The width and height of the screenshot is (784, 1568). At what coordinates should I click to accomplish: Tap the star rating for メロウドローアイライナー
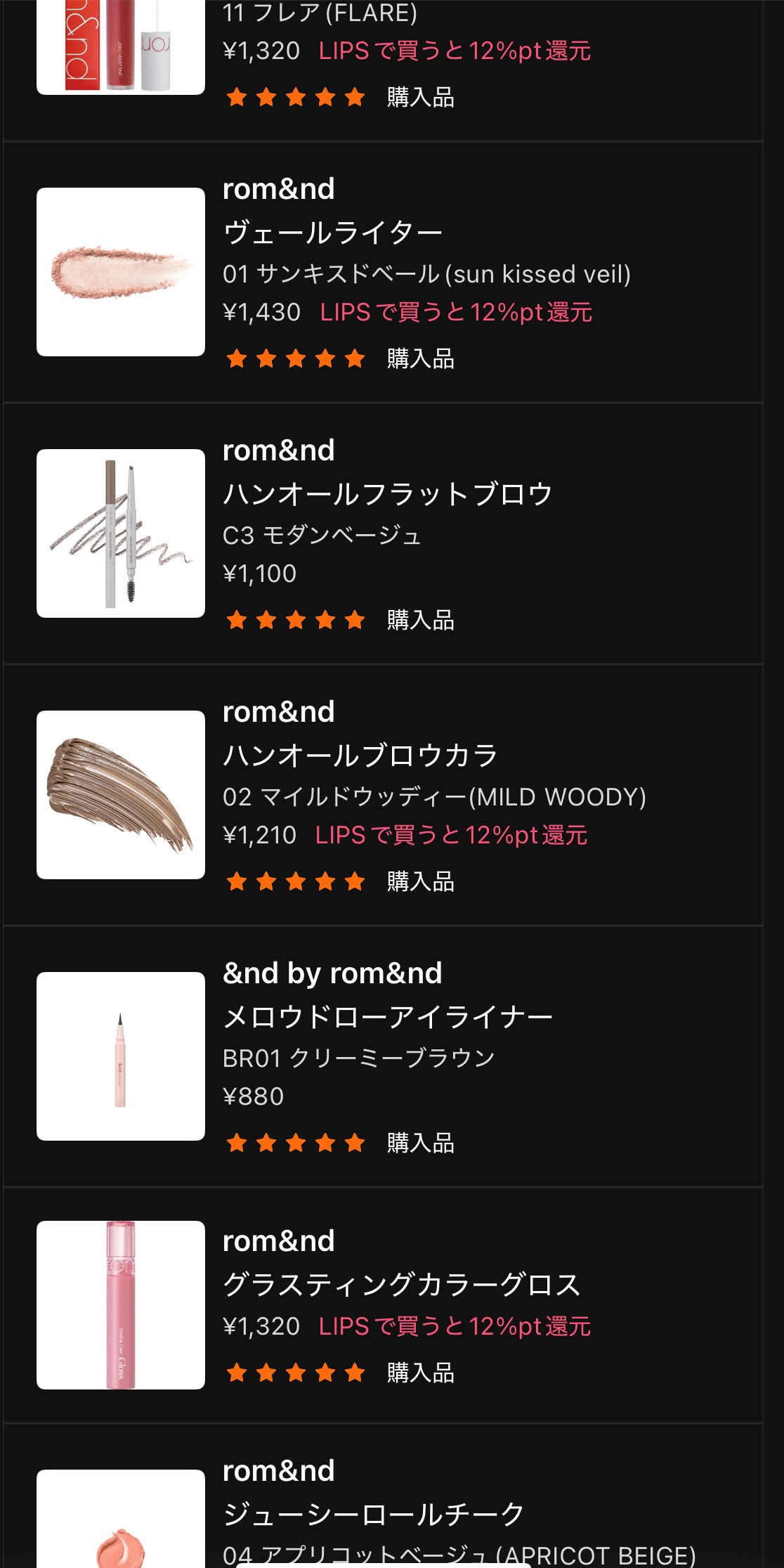[x=295, y=1144]
